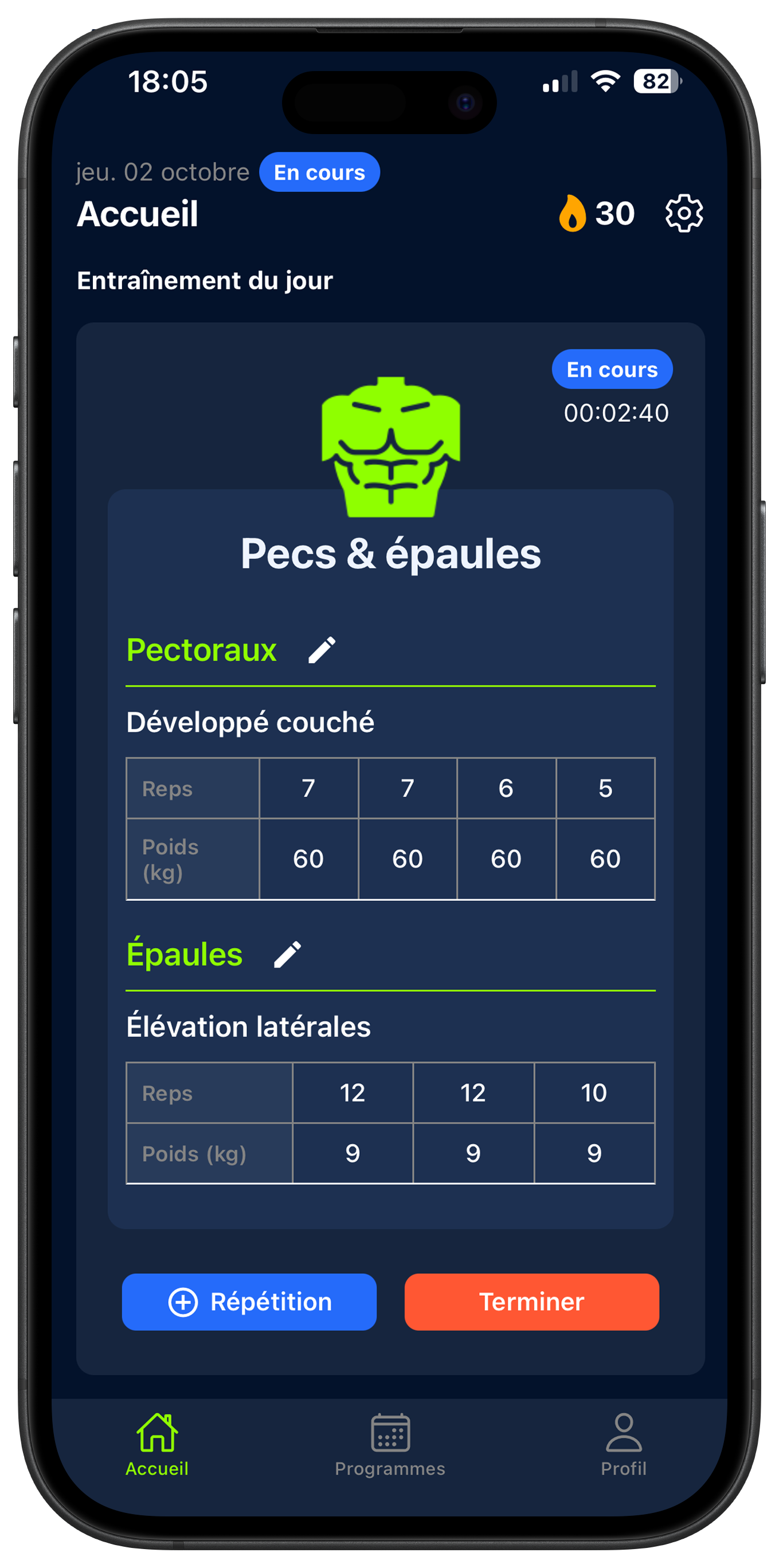Open Profil via the person icon
Viewport: 779px width, 1568px height.
tap(623, 1433)
